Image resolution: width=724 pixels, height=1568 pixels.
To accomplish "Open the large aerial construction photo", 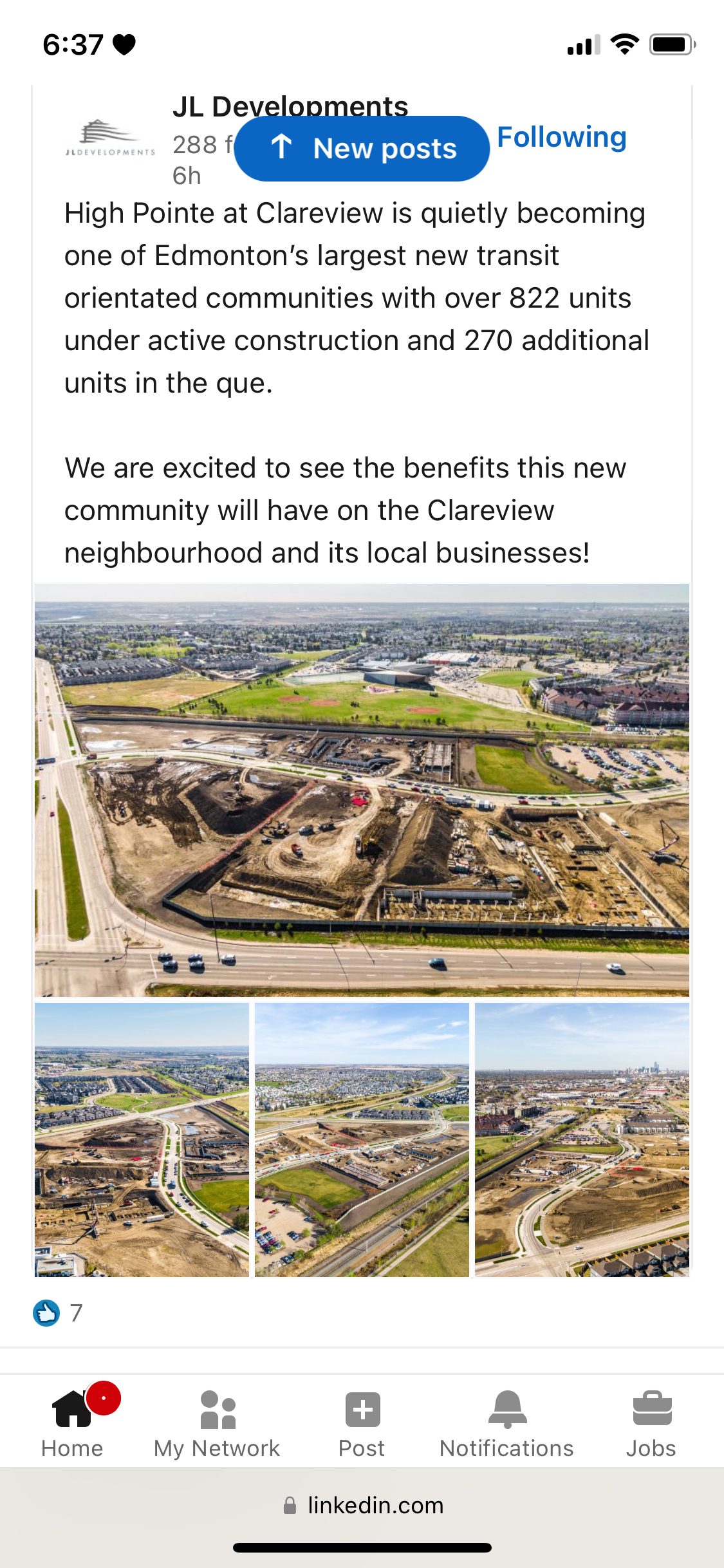I will (x=362, y=790).
